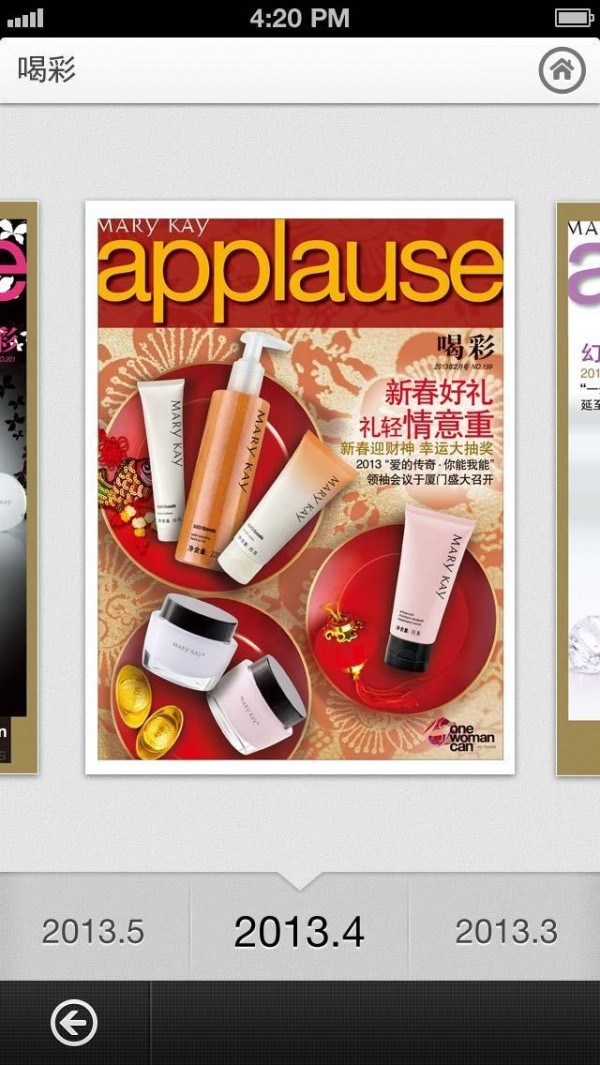Select the 2013.4 issue date
600x1065 pixels.
click(299, 932)
